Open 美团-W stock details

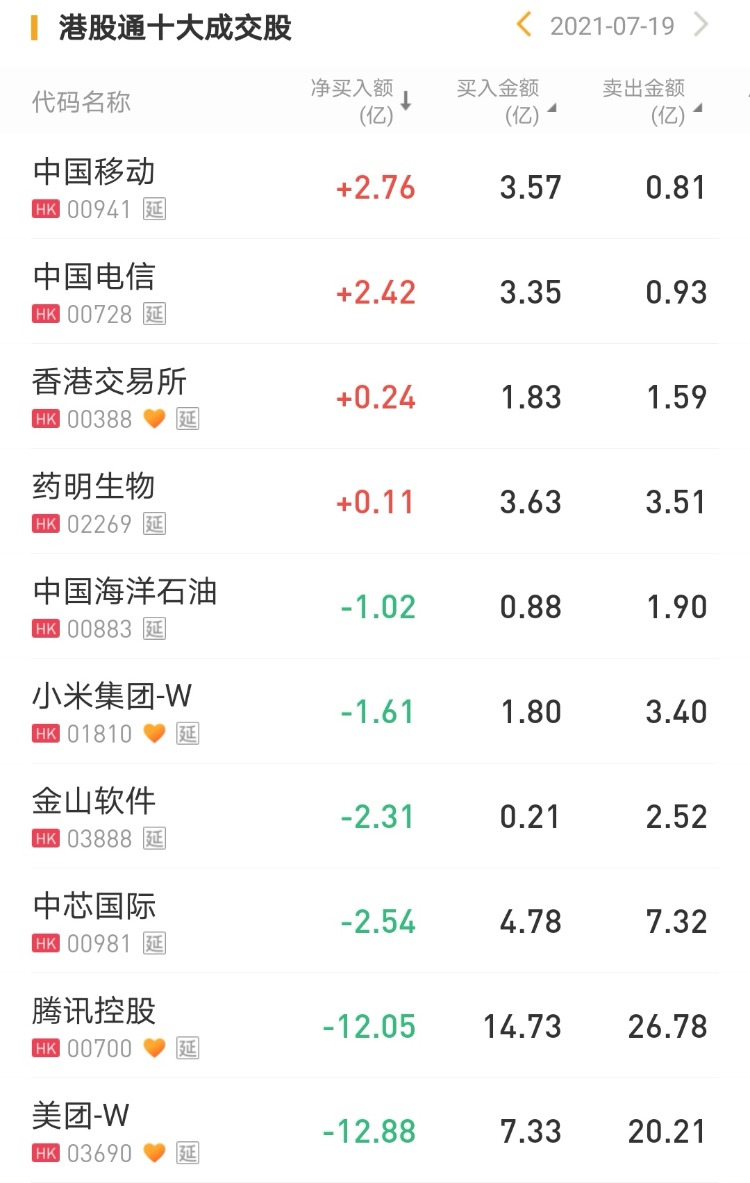82,1117
